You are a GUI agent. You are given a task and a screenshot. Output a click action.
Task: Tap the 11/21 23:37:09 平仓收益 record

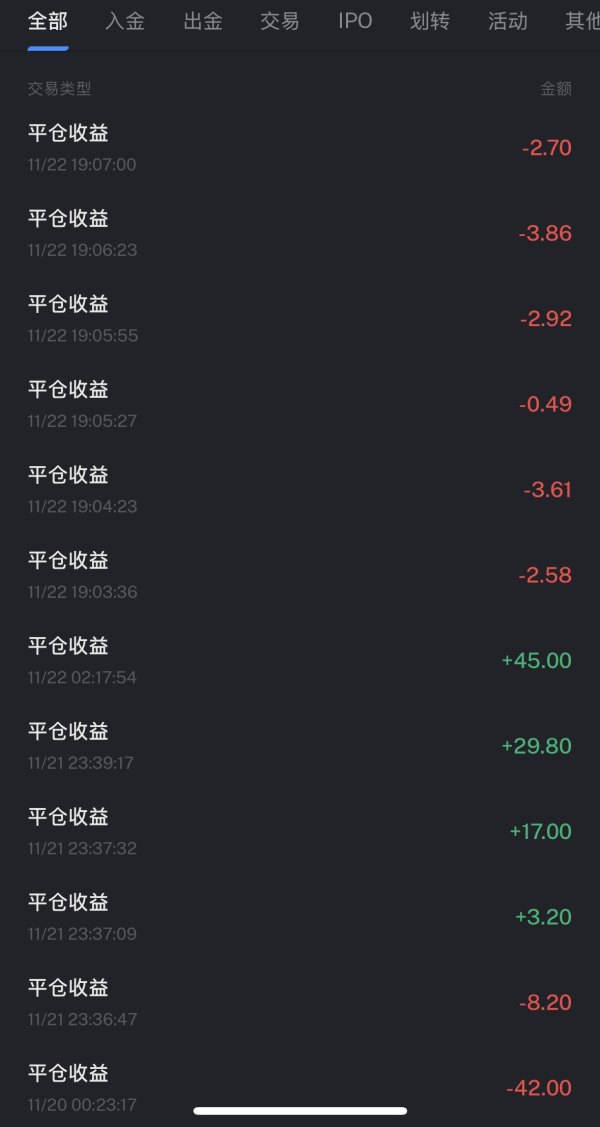[300, 917]
